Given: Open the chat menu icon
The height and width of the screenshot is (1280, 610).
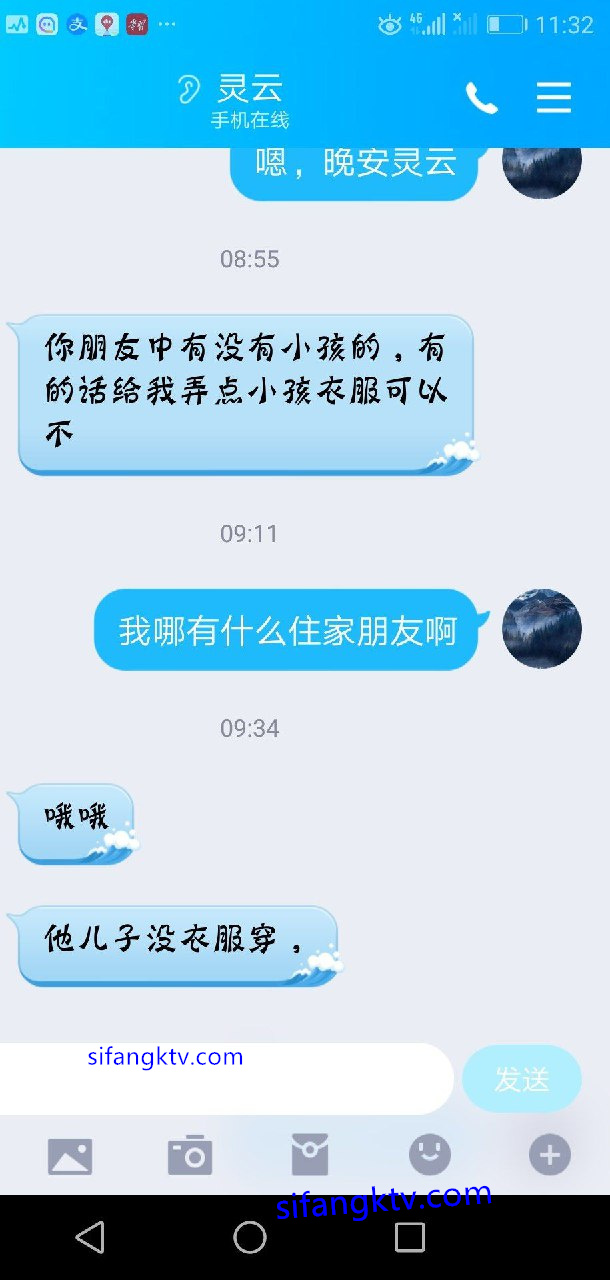Looking at the screenshot, I should [x=553, y=98].
